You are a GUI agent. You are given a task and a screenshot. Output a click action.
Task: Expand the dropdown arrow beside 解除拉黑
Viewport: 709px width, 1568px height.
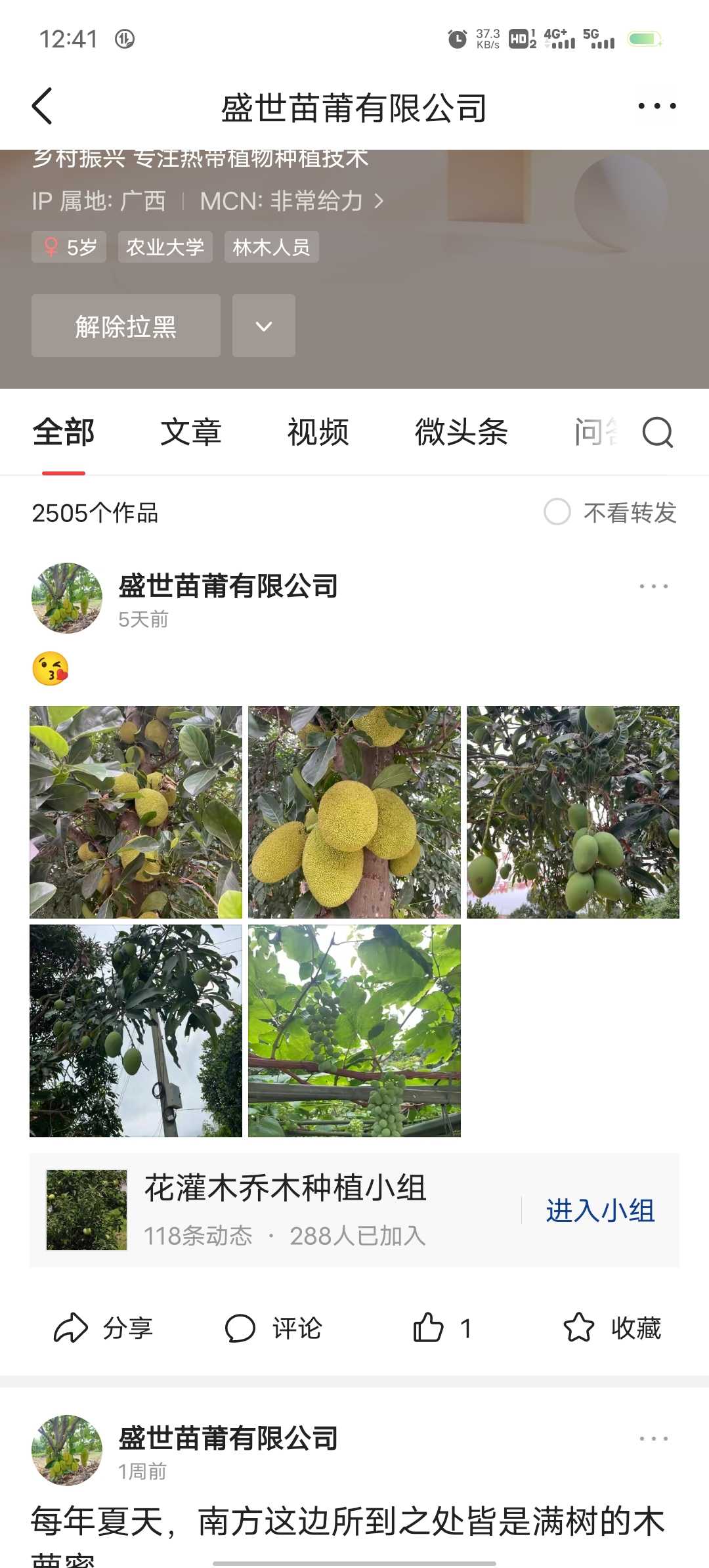tap(263, 326)
